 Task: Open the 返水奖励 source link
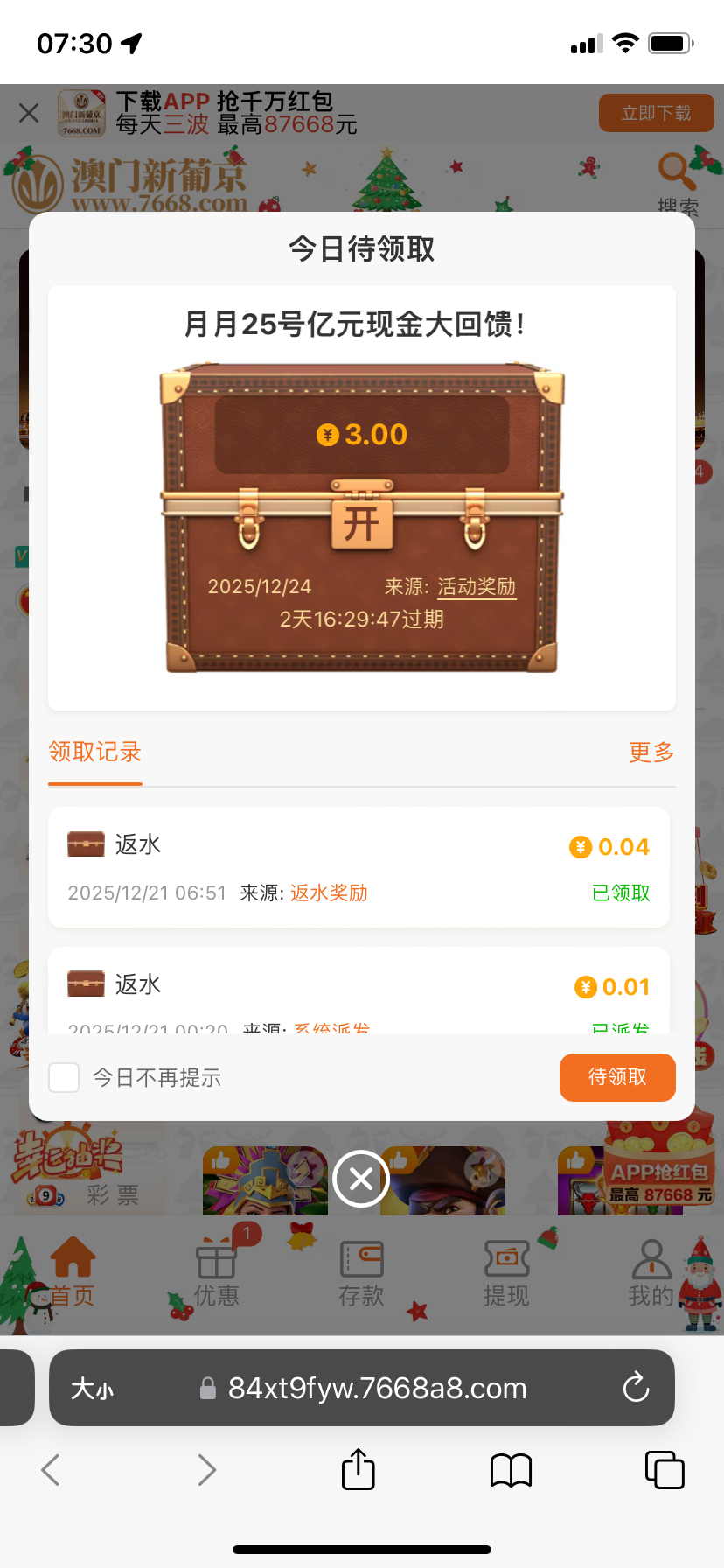329,892
